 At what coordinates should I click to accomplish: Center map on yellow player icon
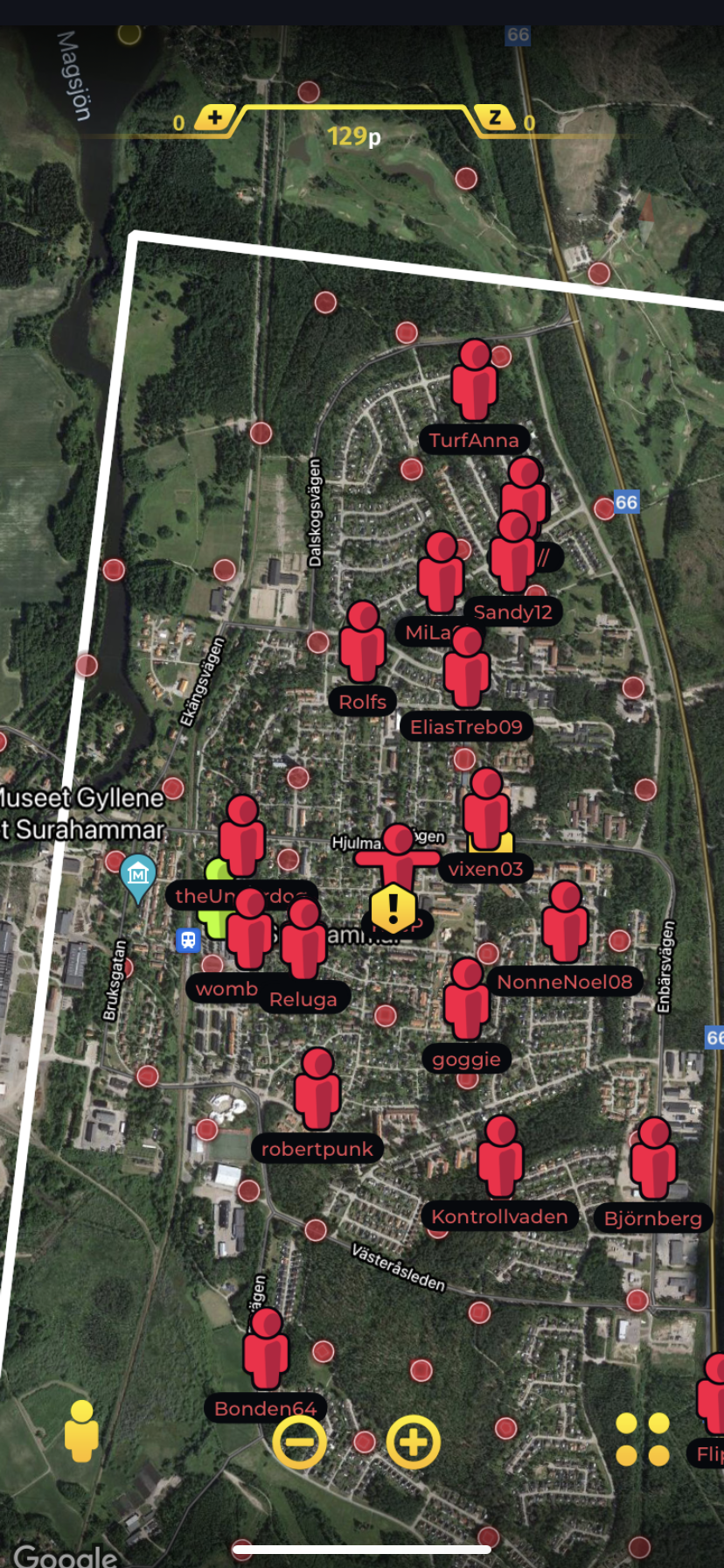(x=81, y=1431)
